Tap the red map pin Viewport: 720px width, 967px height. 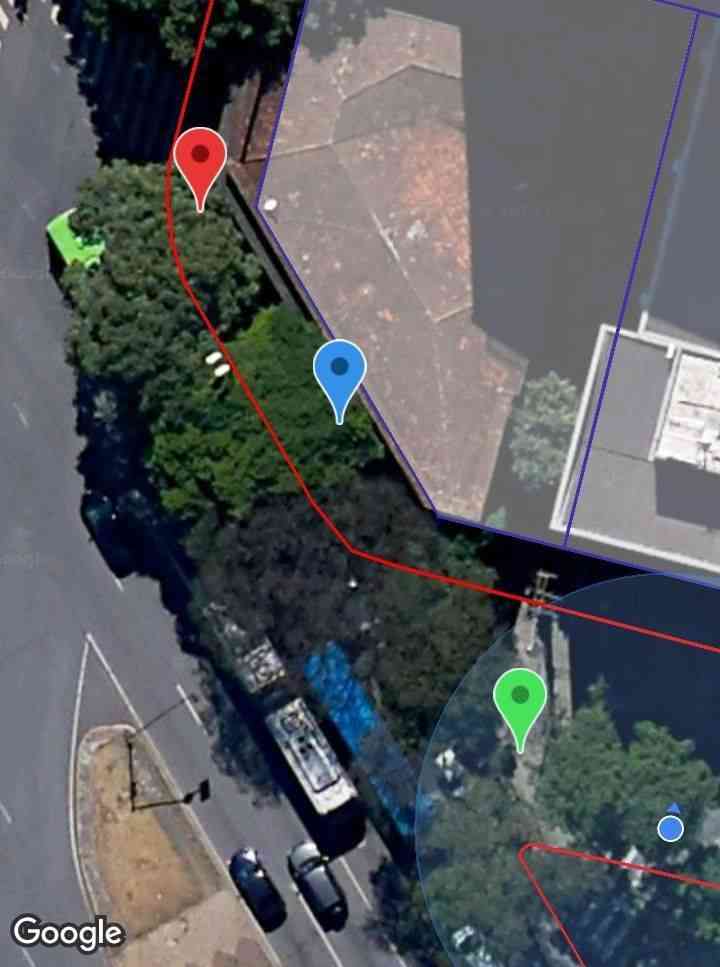200,162
